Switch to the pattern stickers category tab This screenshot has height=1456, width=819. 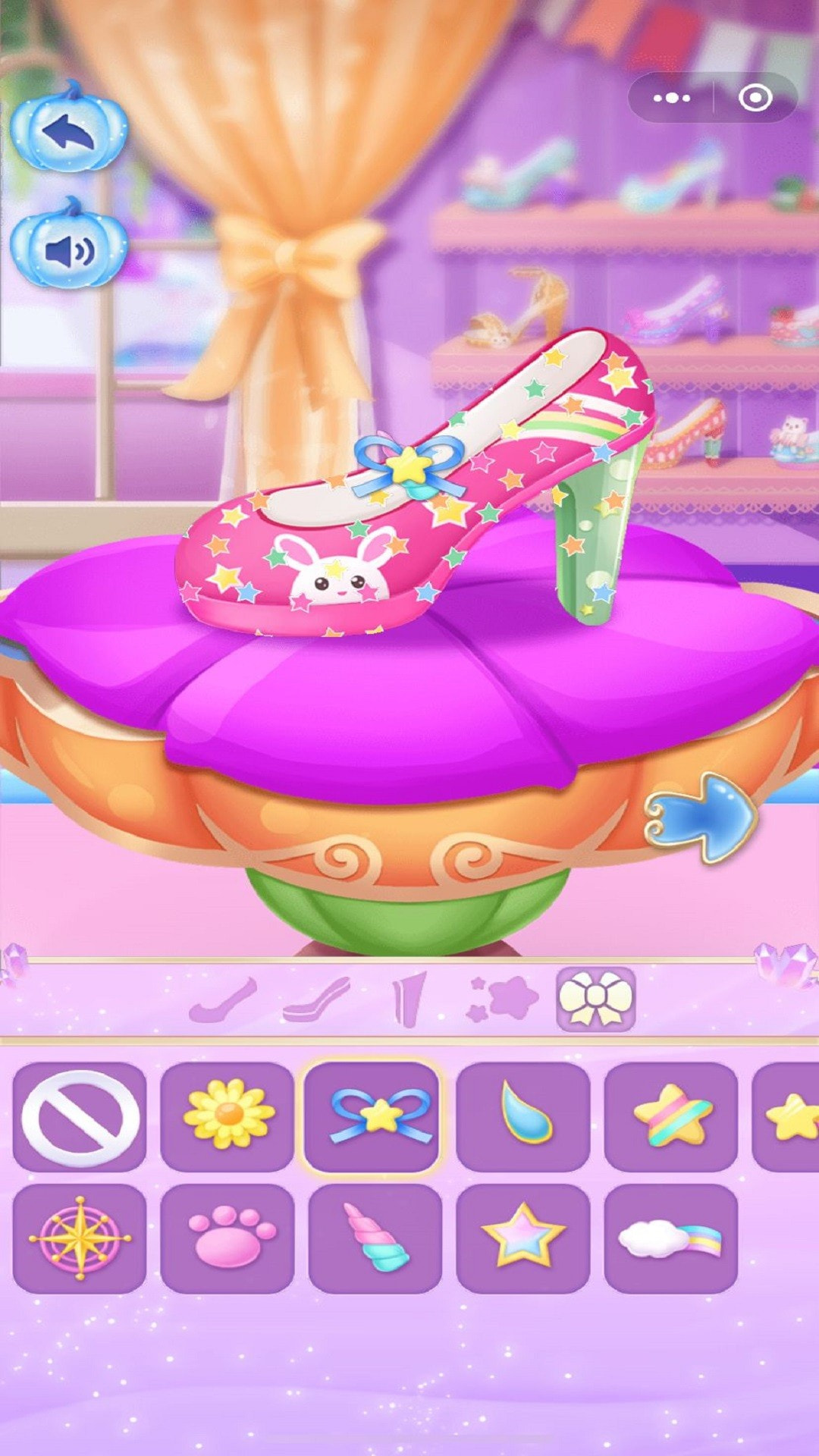tap(504, 999)
